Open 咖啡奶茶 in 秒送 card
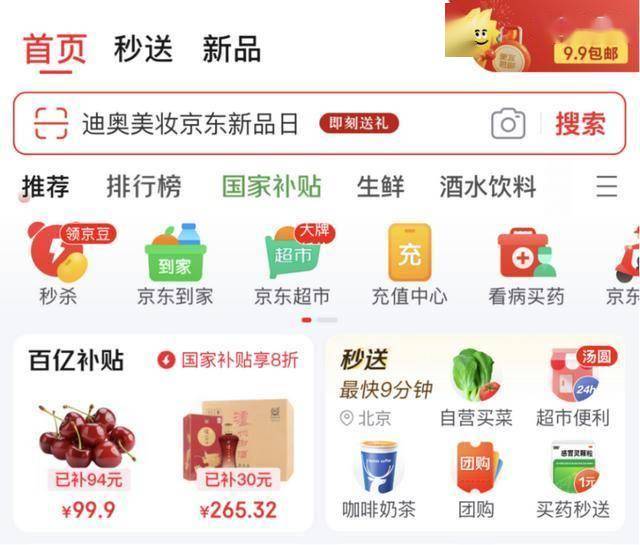The image size is (640, 545). click(379, 478)
